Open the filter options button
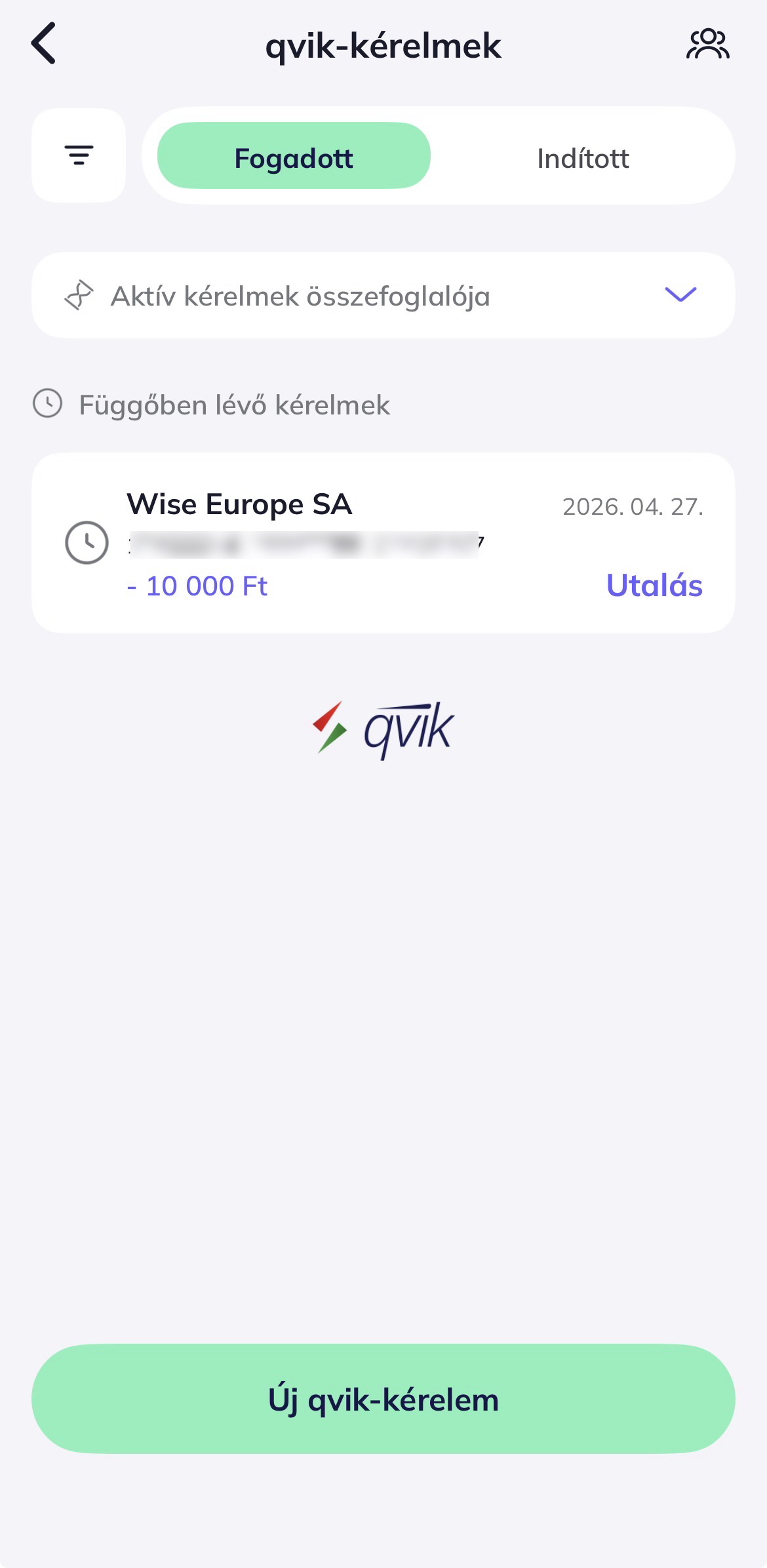This screenshot has width=767, height=1568. 79,155
